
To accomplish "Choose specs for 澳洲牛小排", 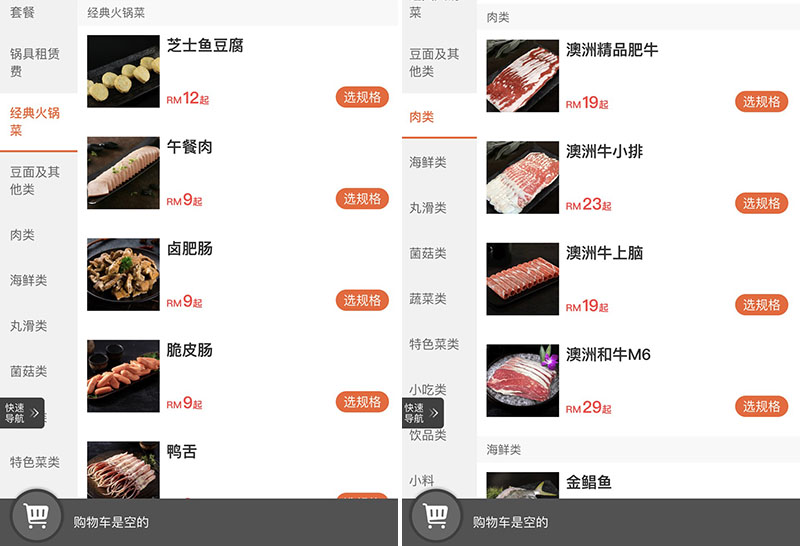I will click(761, 203).
